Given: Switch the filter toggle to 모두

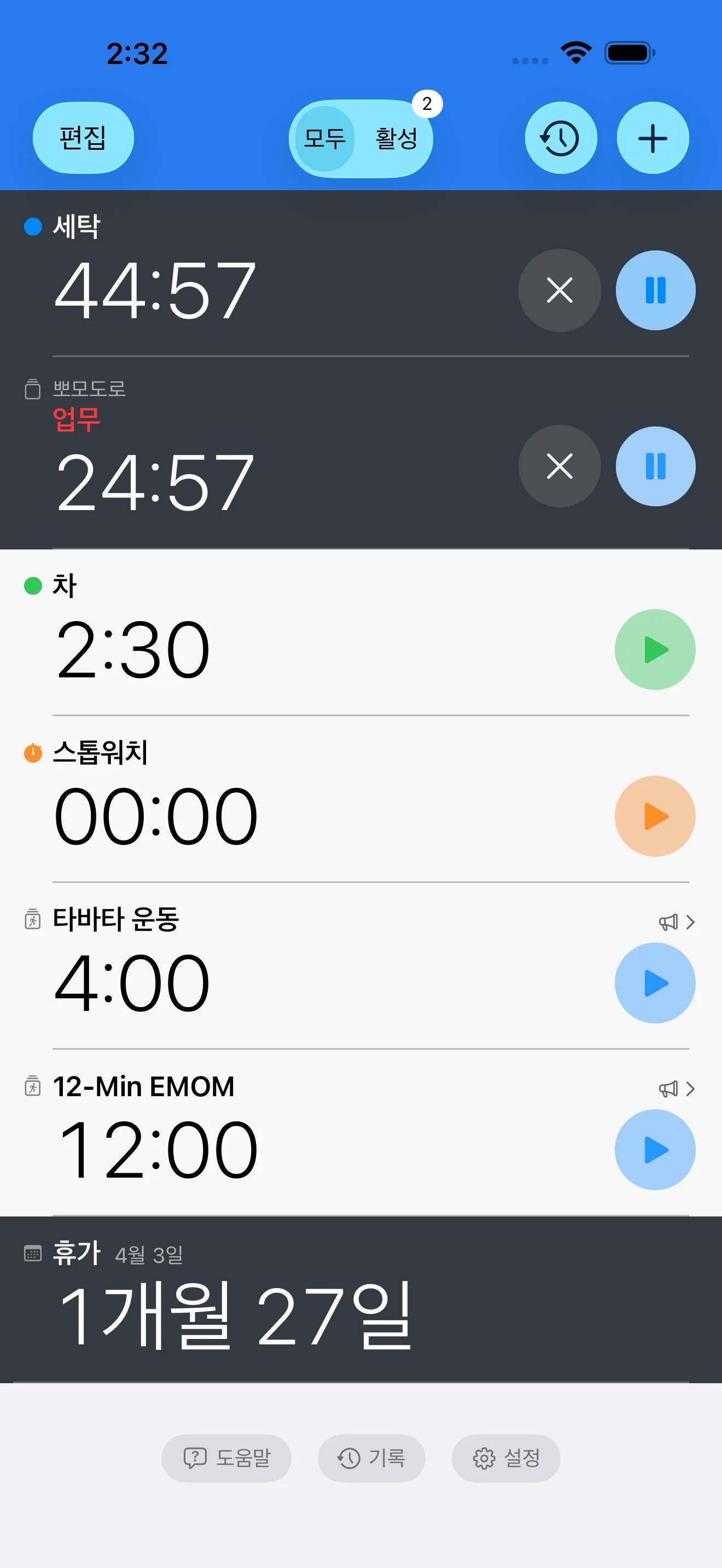Looking at the screenshot, I should [x=324, y=139].
